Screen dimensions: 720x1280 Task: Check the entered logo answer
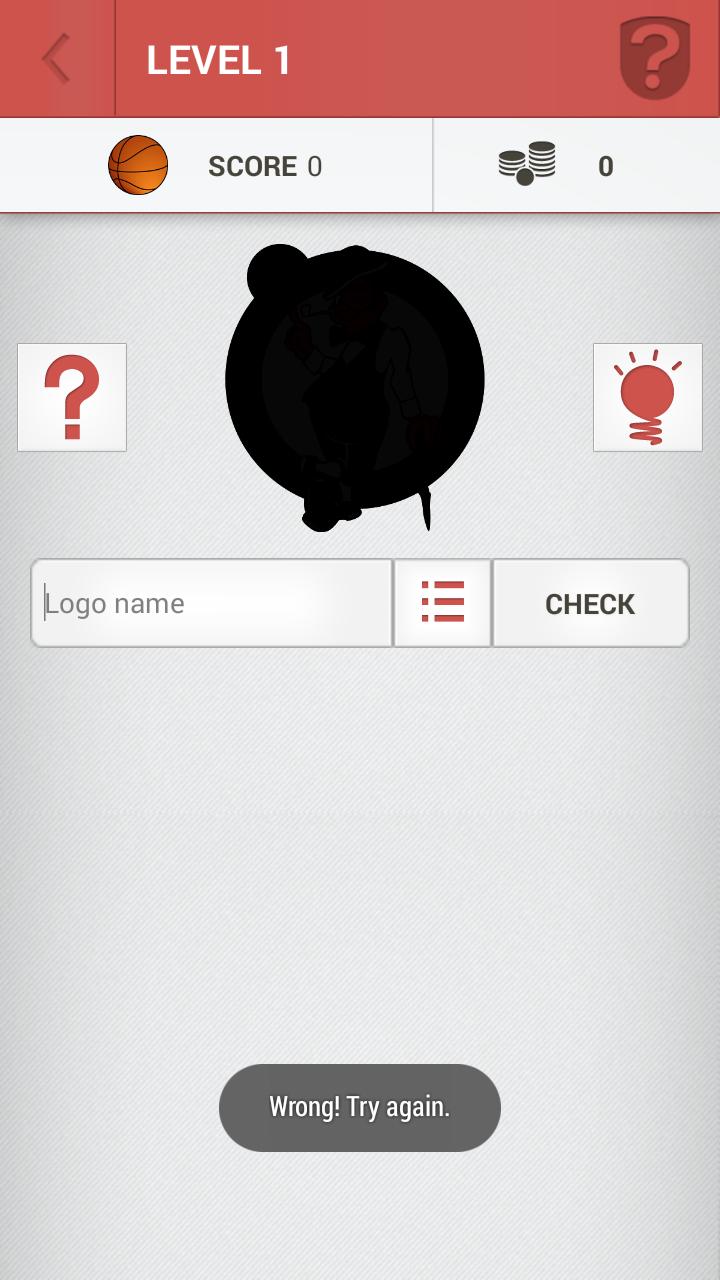point(590,603)
